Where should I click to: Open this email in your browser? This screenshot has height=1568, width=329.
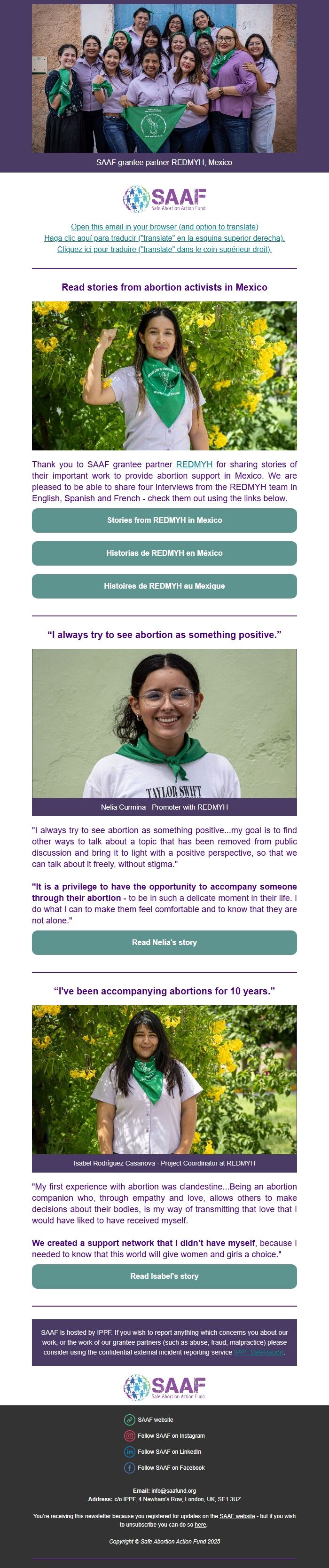pyautogui.click(x=164, y=227)
